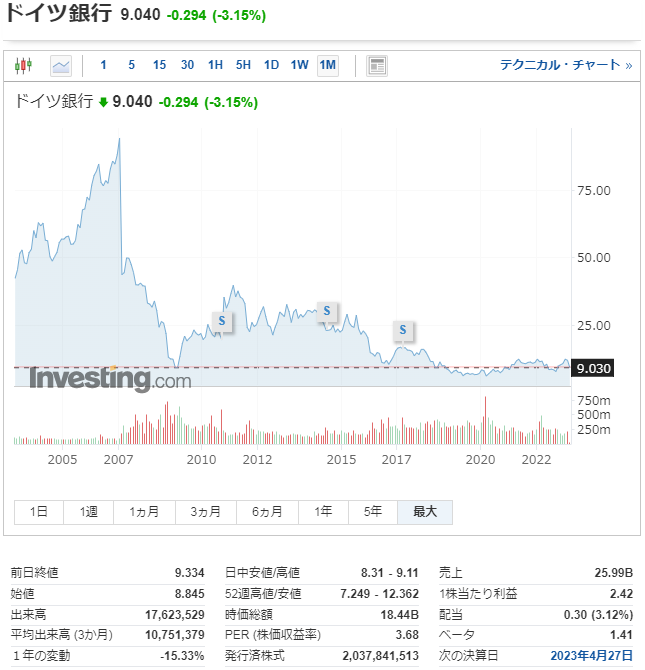Switch to the 1週 range
The image size is (645, 670).
pyautogui.click(x=88, y=512)
